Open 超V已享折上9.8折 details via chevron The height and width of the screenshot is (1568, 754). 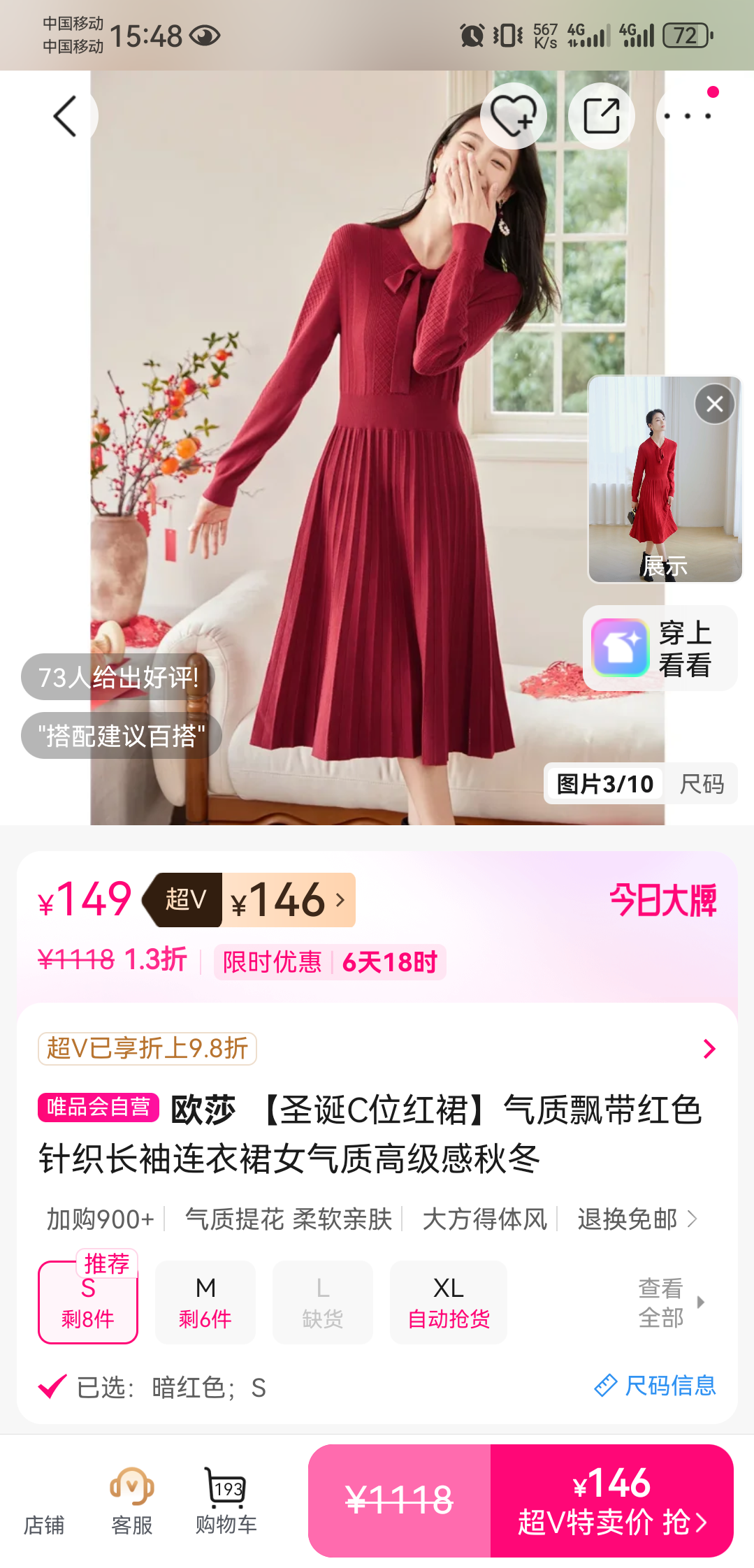tap(710, 1048)
